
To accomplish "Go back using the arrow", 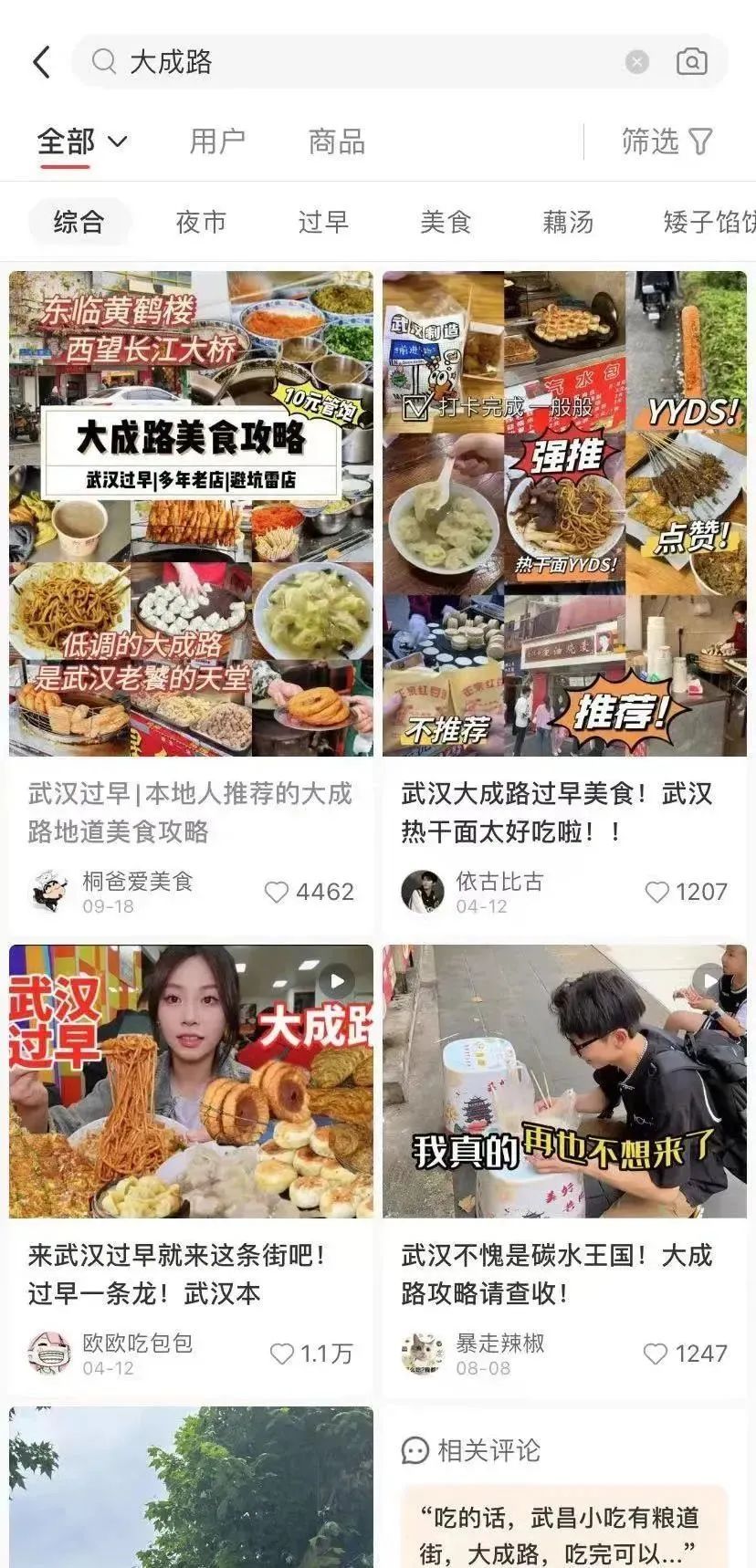I will (x=41, y=62).
